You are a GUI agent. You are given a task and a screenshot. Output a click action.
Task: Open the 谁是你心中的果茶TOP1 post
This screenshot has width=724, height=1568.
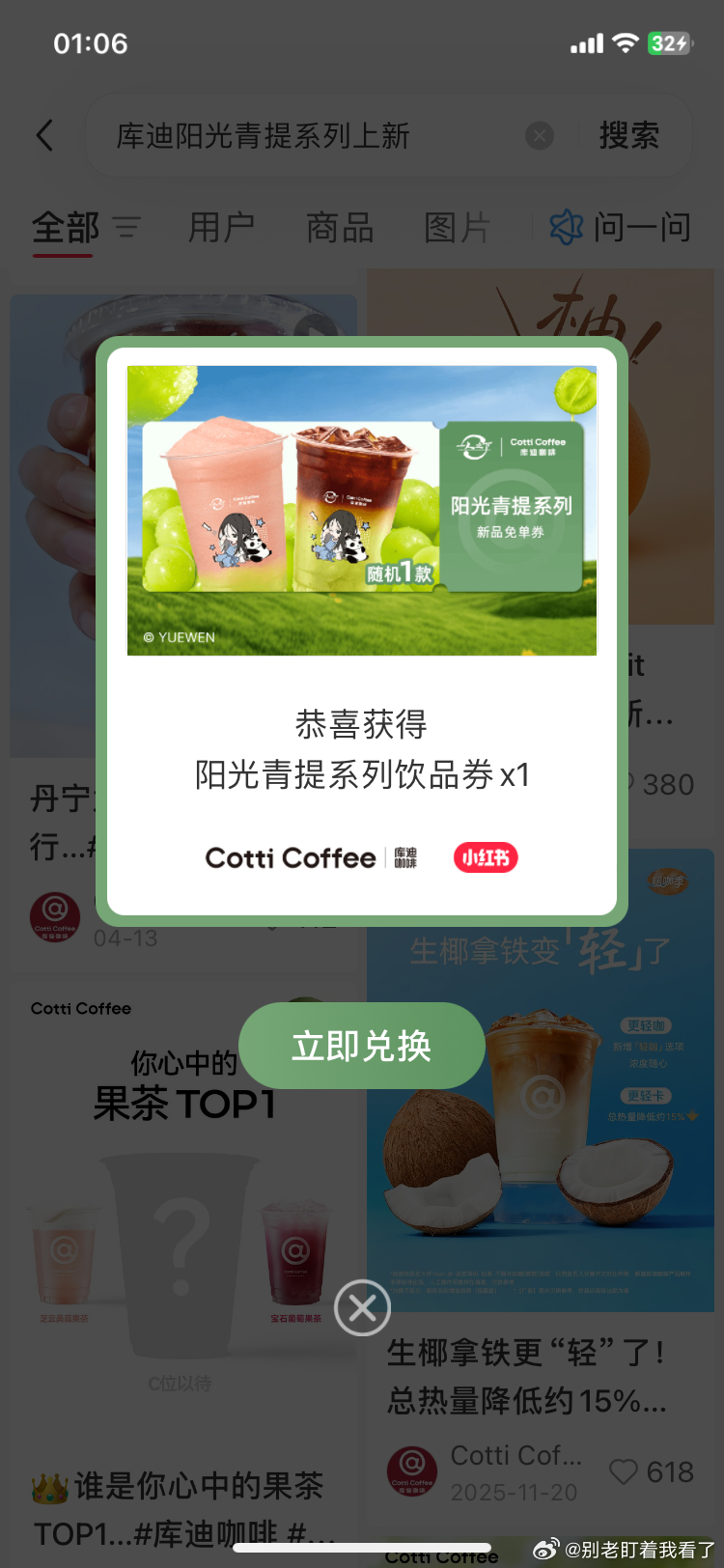183,1508
